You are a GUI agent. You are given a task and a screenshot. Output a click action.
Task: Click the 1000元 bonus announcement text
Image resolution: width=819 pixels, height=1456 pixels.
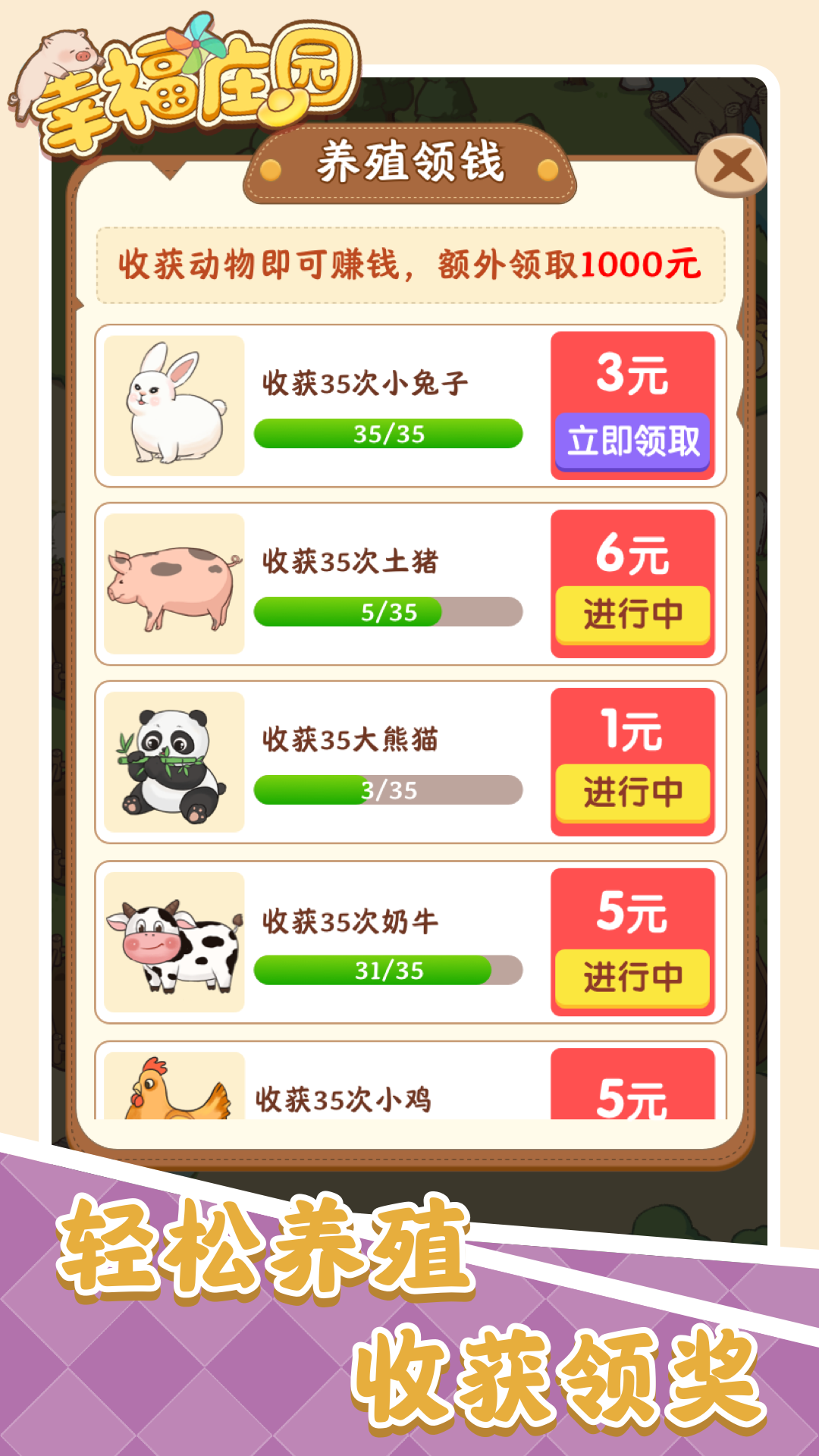click(641, 265)
